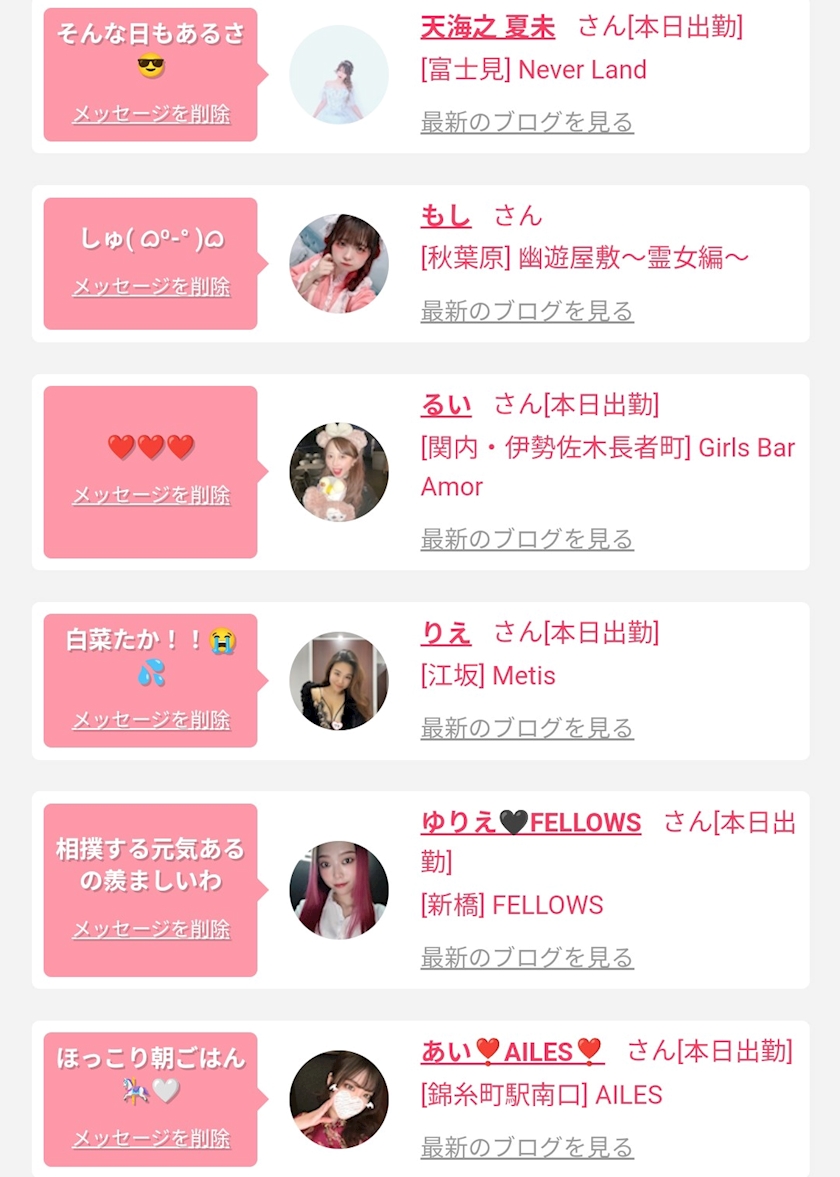This screenshot has width=840, height=1177.
Task: Open ゆりえ FELLOWS profile link
Action: click(x=531, y=823)
